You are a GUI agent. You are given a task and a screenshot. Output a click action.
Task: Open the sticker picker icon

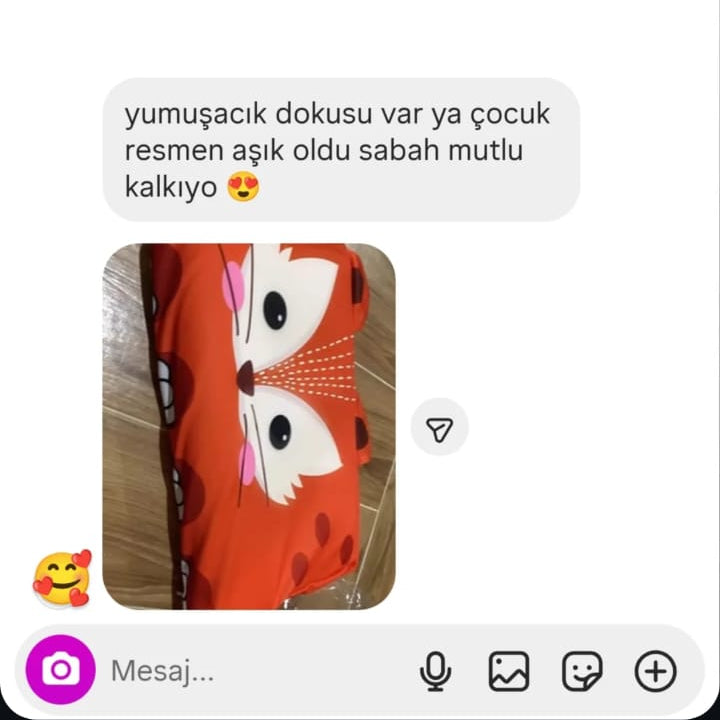(582, 671)
